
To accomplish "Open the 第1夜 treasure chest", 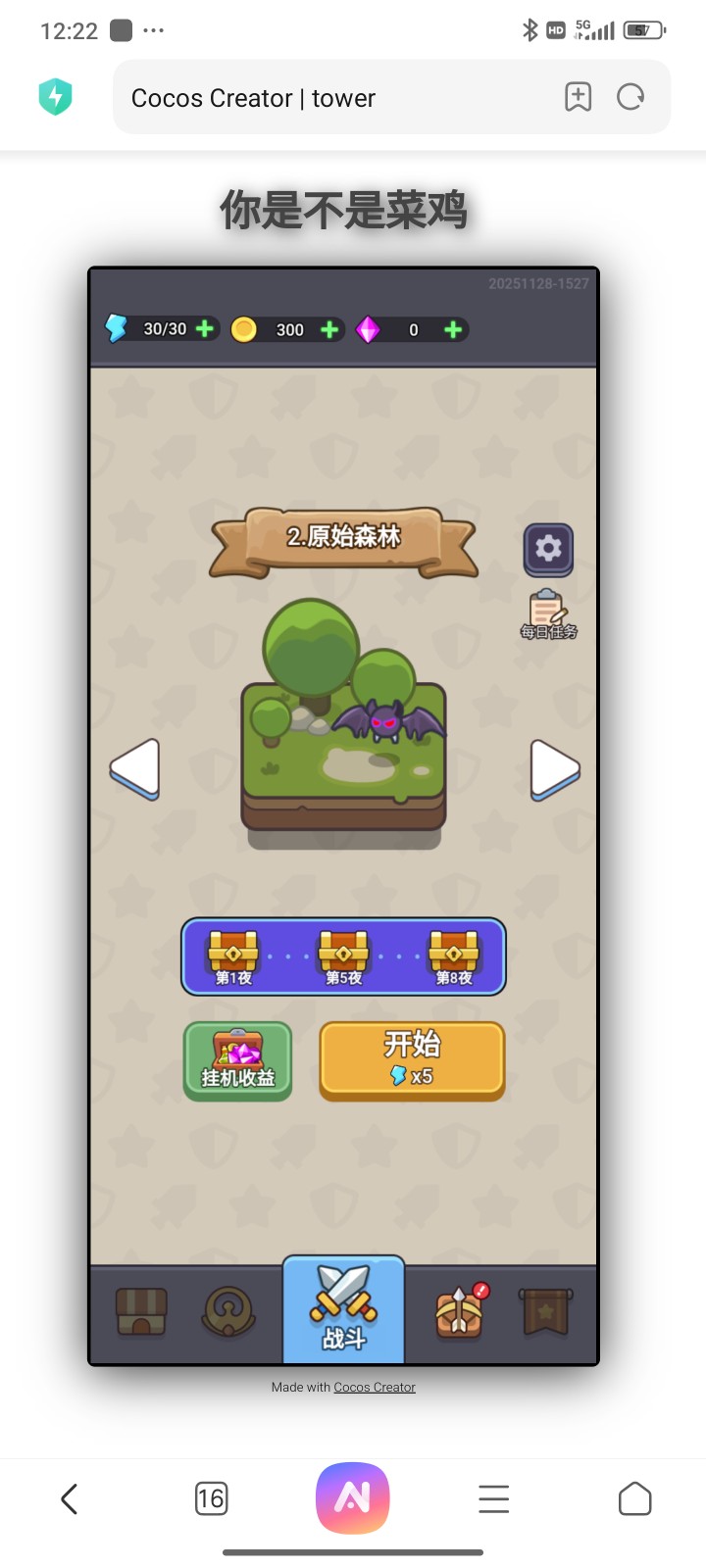I will [x=233, y=955].
